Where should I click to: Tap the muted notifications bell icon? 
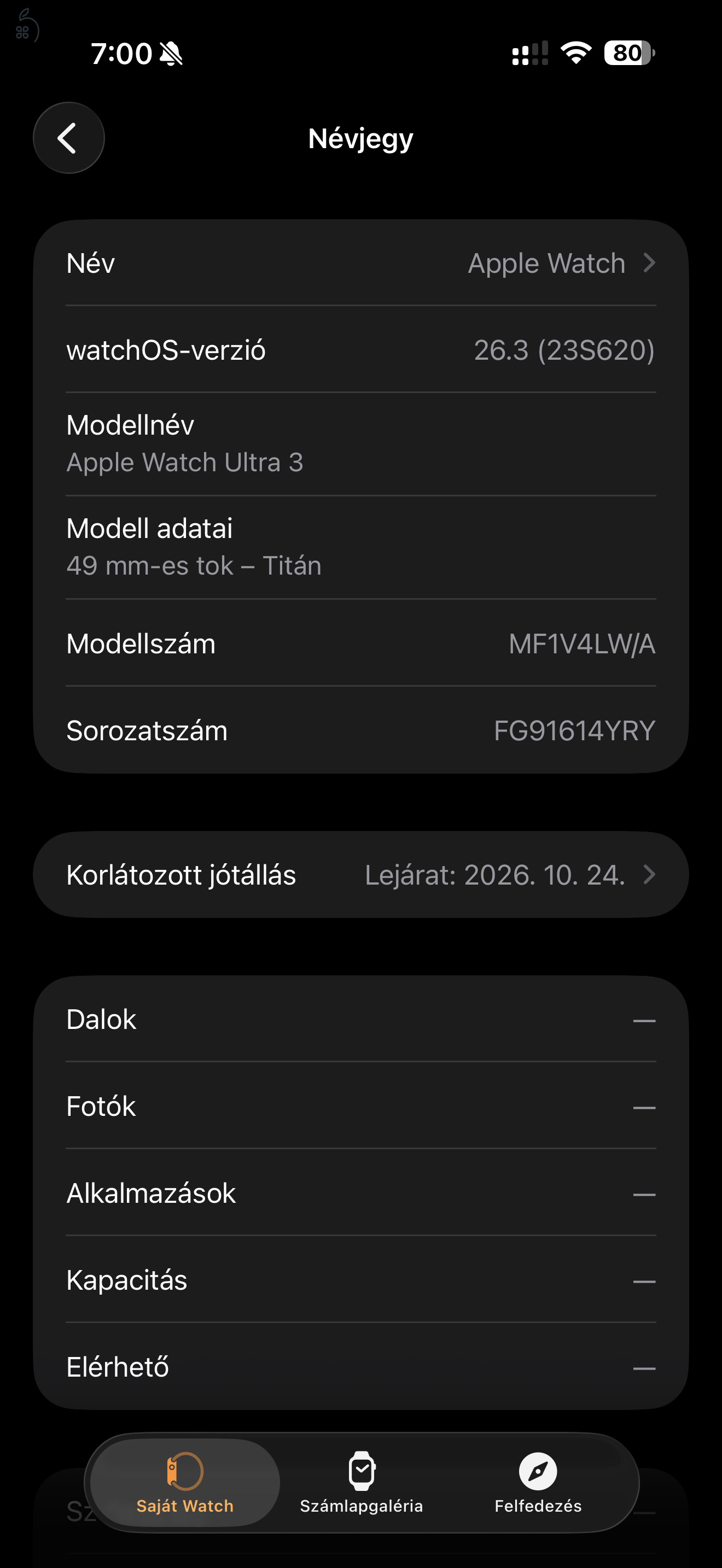point(172,54)
